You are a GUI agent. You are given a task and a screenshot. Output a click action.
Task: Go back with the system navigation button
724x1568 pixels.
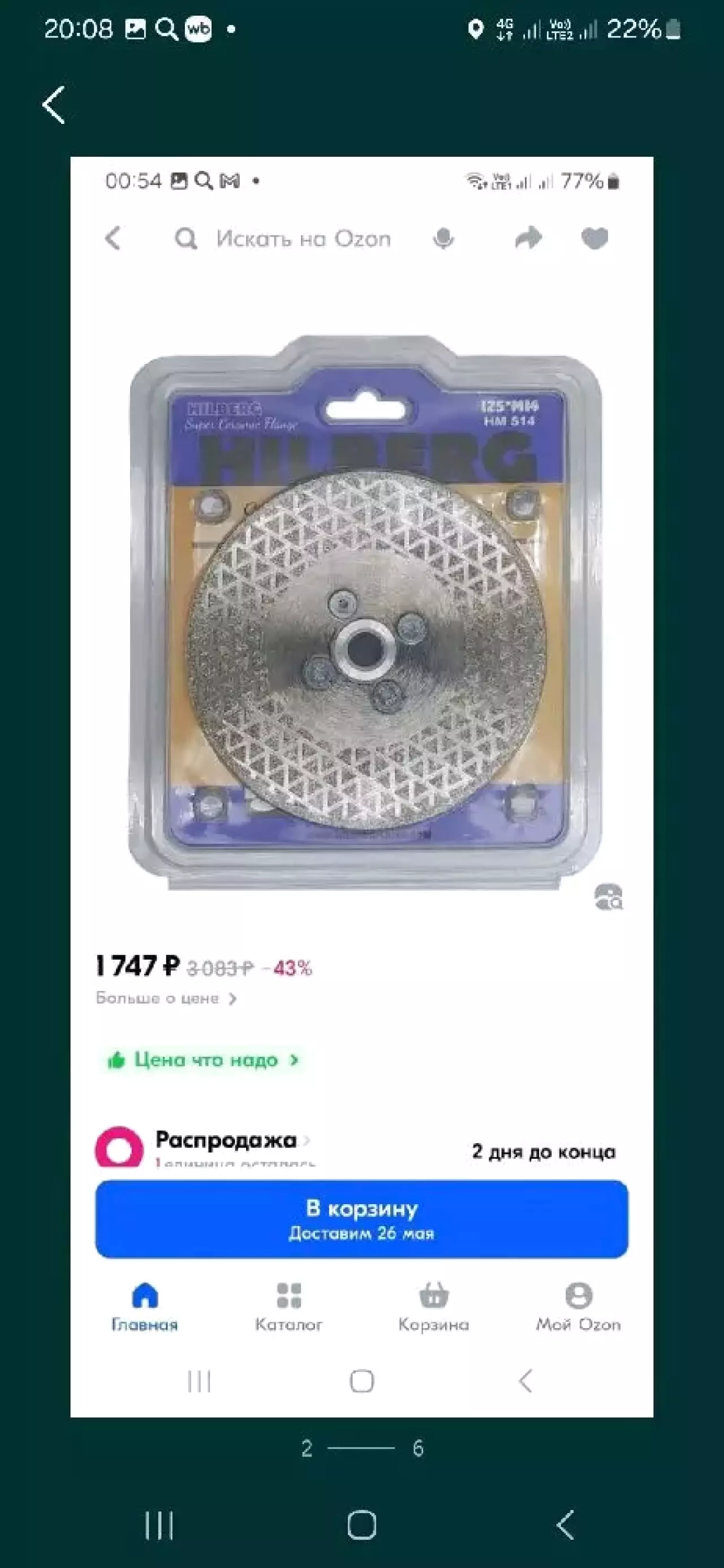564,1524
